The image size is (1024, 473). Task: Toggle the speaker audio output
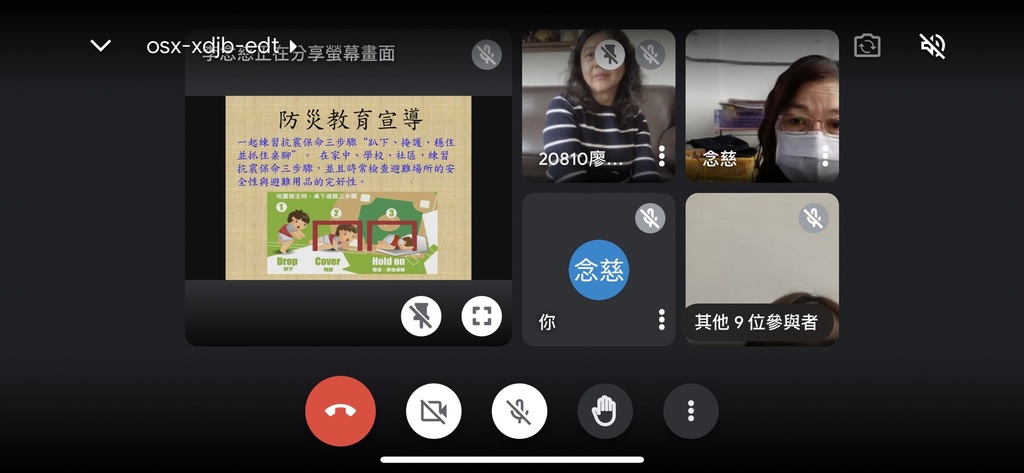click(x=932, y=46)
